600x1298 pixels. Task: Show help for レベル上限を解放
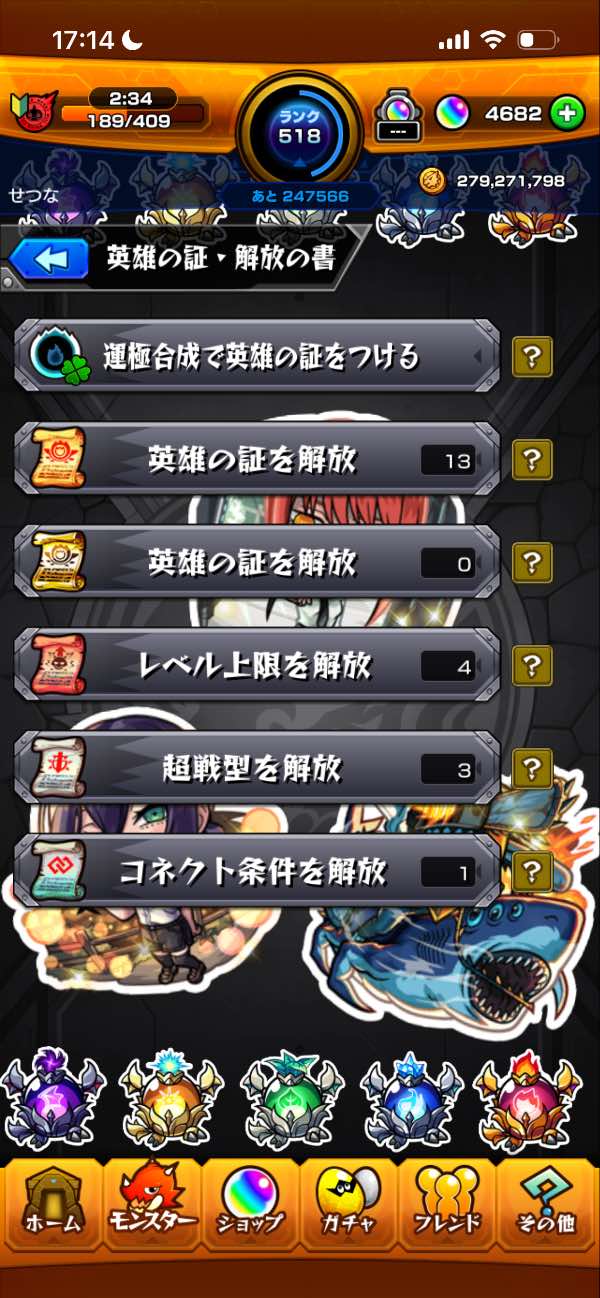[532, 665]
